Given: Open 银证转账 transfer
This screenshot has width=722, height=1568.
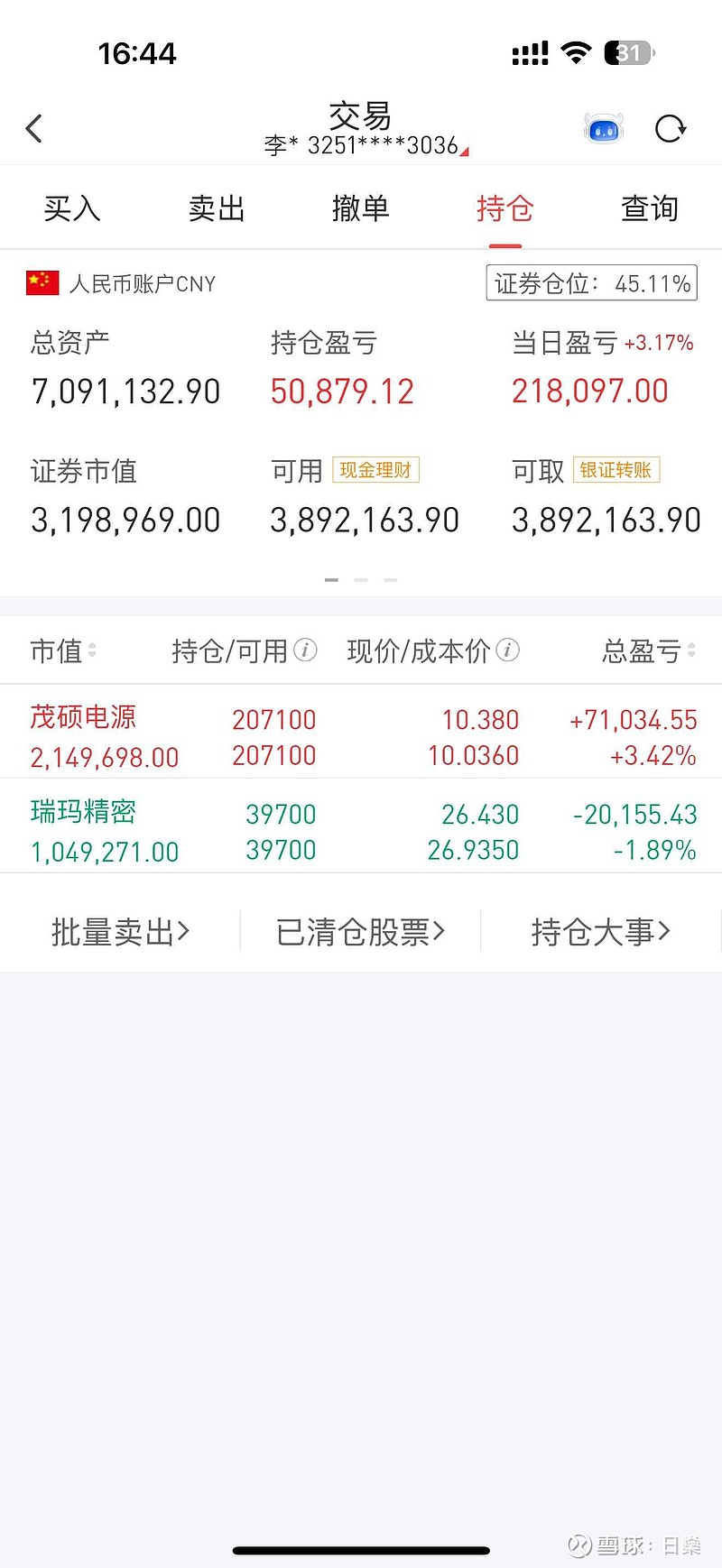Looking at the screenshot, I should coord(616,470).
